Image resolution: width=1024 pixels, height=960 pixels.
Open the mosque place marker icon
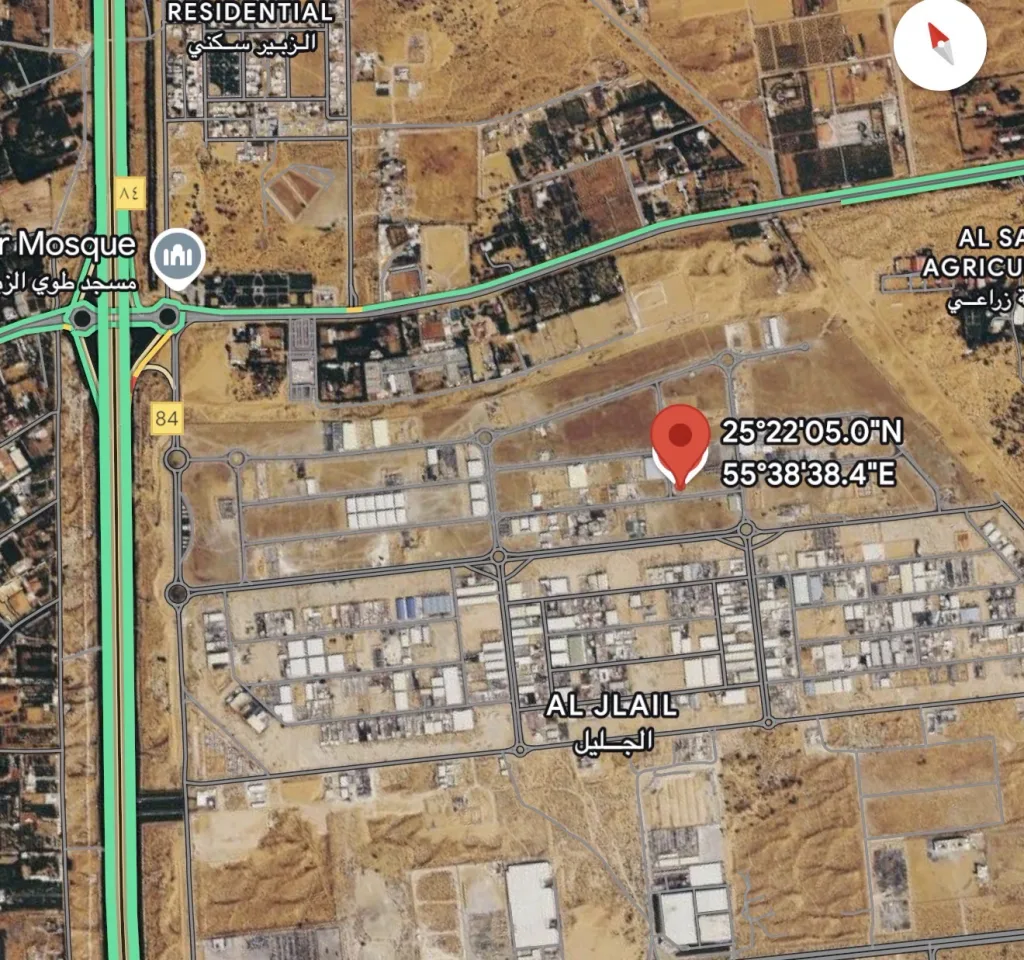pos(178,259)
